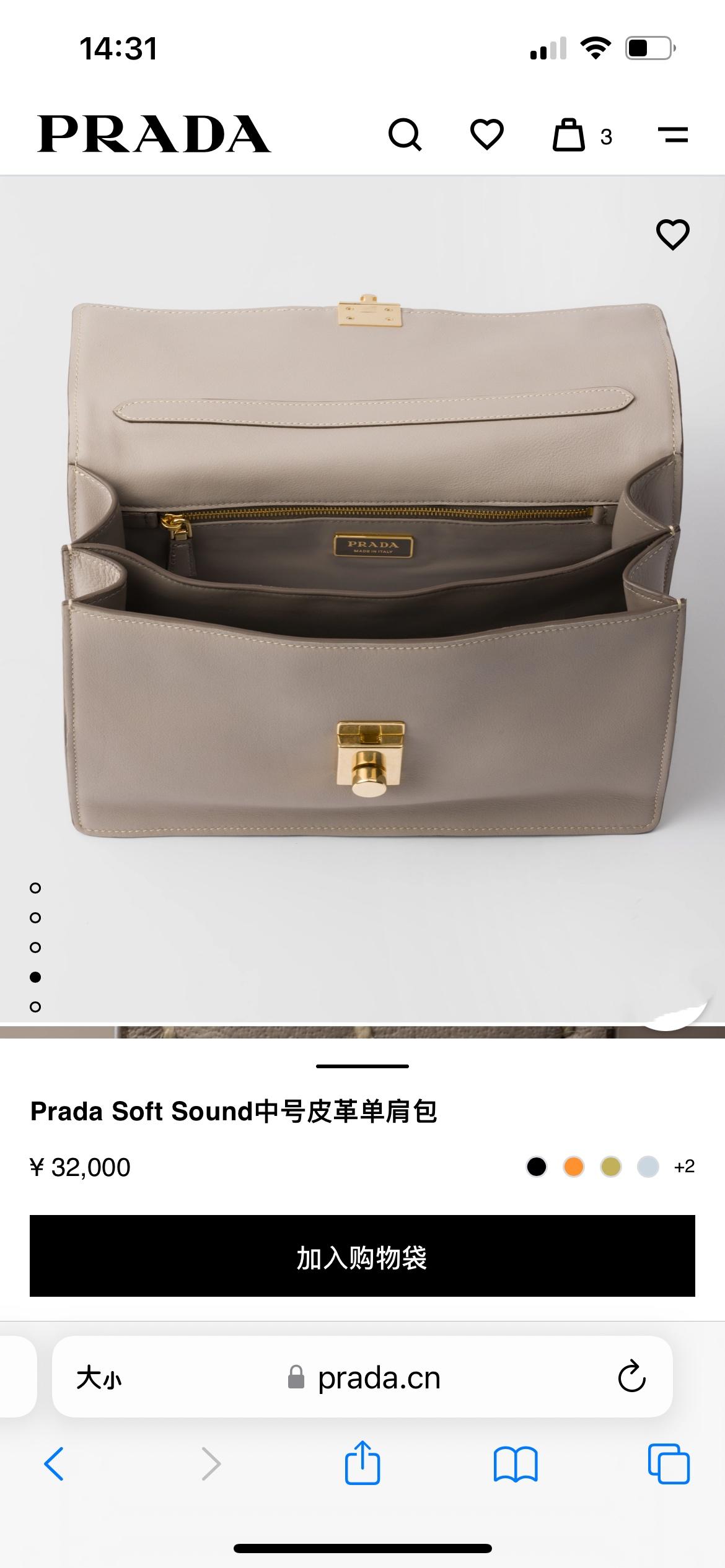The width and height of the screenshot is (725, 1568).
Task: Open the wishlist heart in header
Action: (486, 134)
